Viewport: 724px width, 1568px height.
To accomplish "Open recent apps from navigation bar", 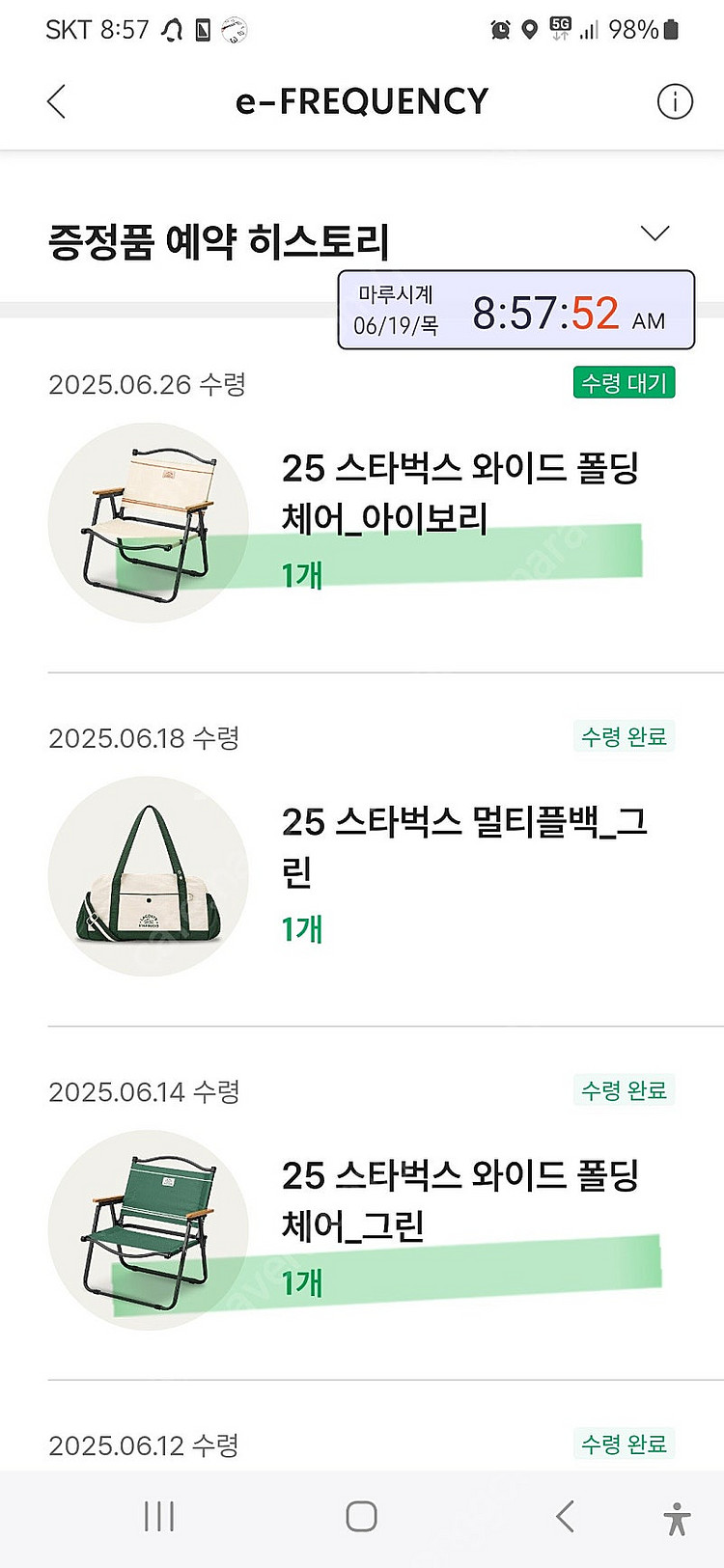I will [x=159, y=1516].
